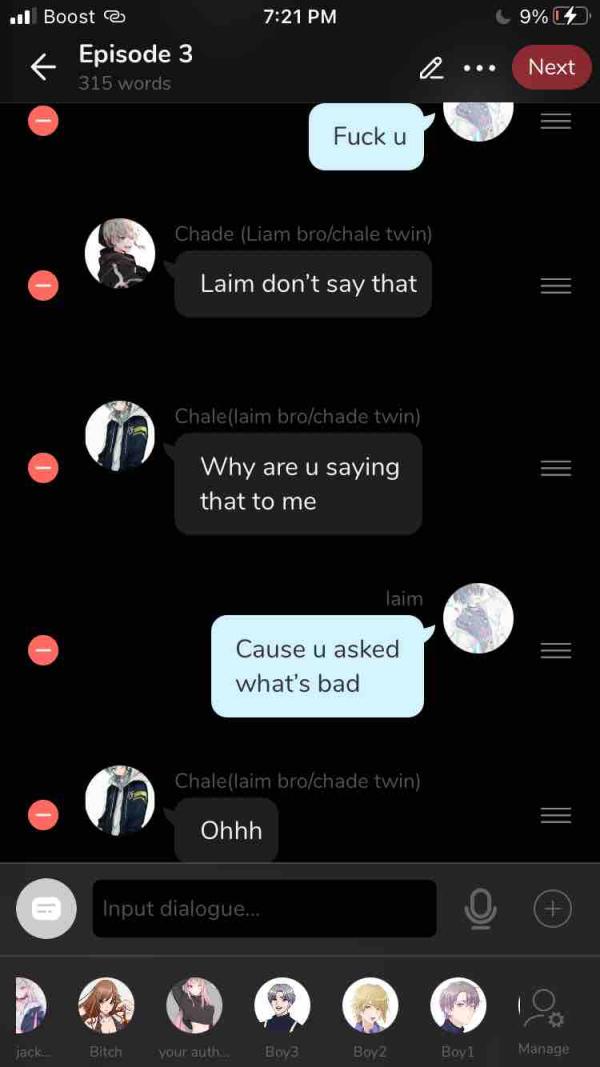Tap the "Cause u asked what's bad" bubble
Viewport: 600px width, 1067px height.
pos(317,666)
